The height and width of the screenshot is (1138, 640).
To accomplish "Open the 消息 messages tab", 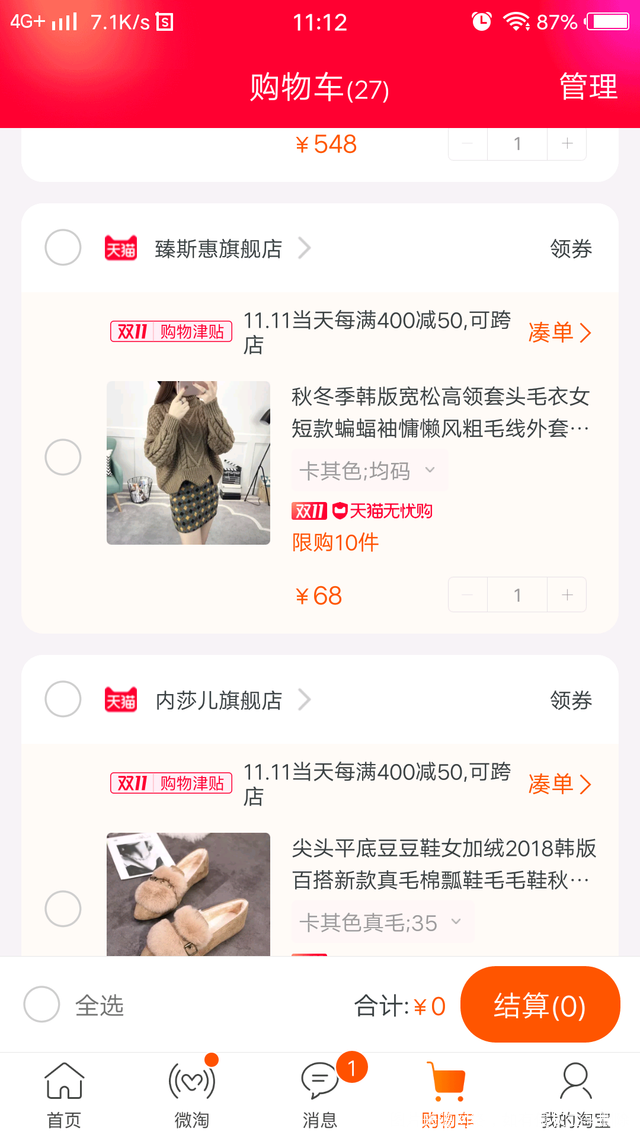I will [320, 1095].
